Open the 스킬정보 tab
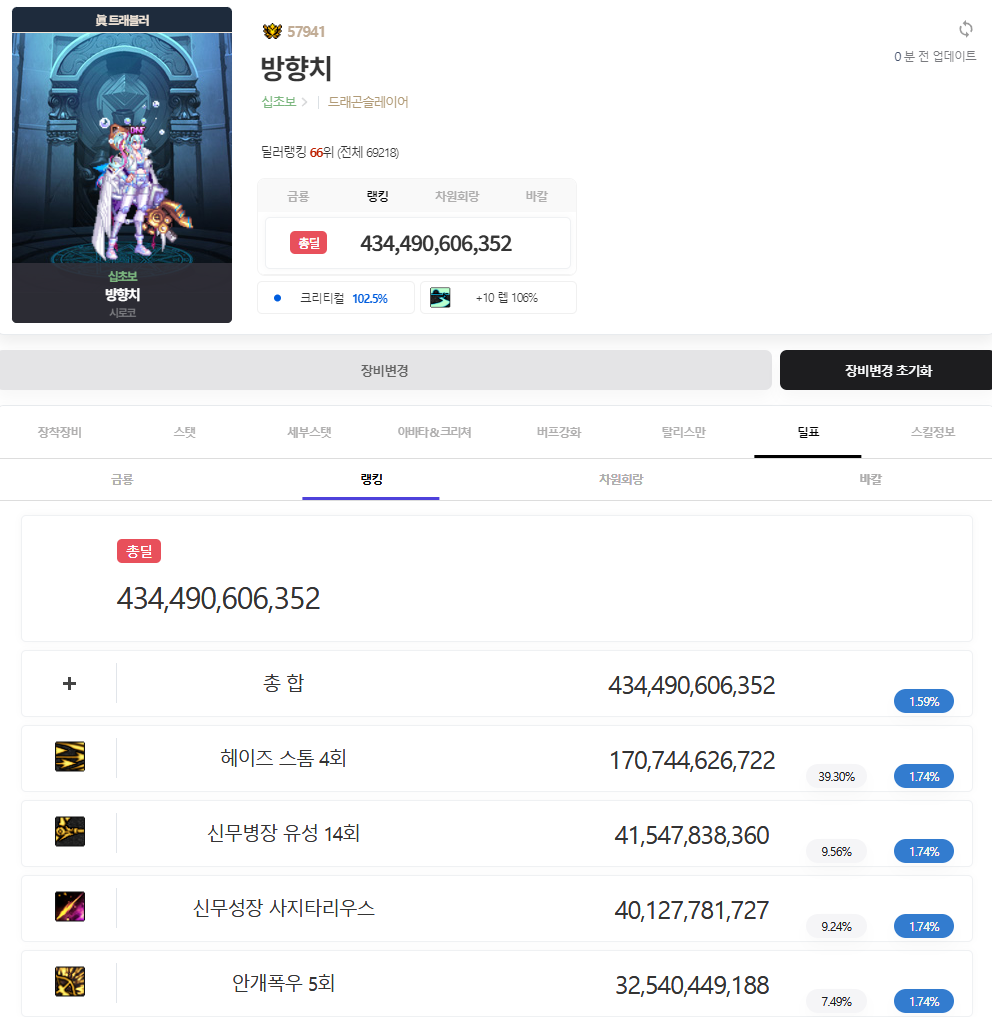The width and height of the screenshot is (992, 1017). pyautogui.click(x=932, y=432)
